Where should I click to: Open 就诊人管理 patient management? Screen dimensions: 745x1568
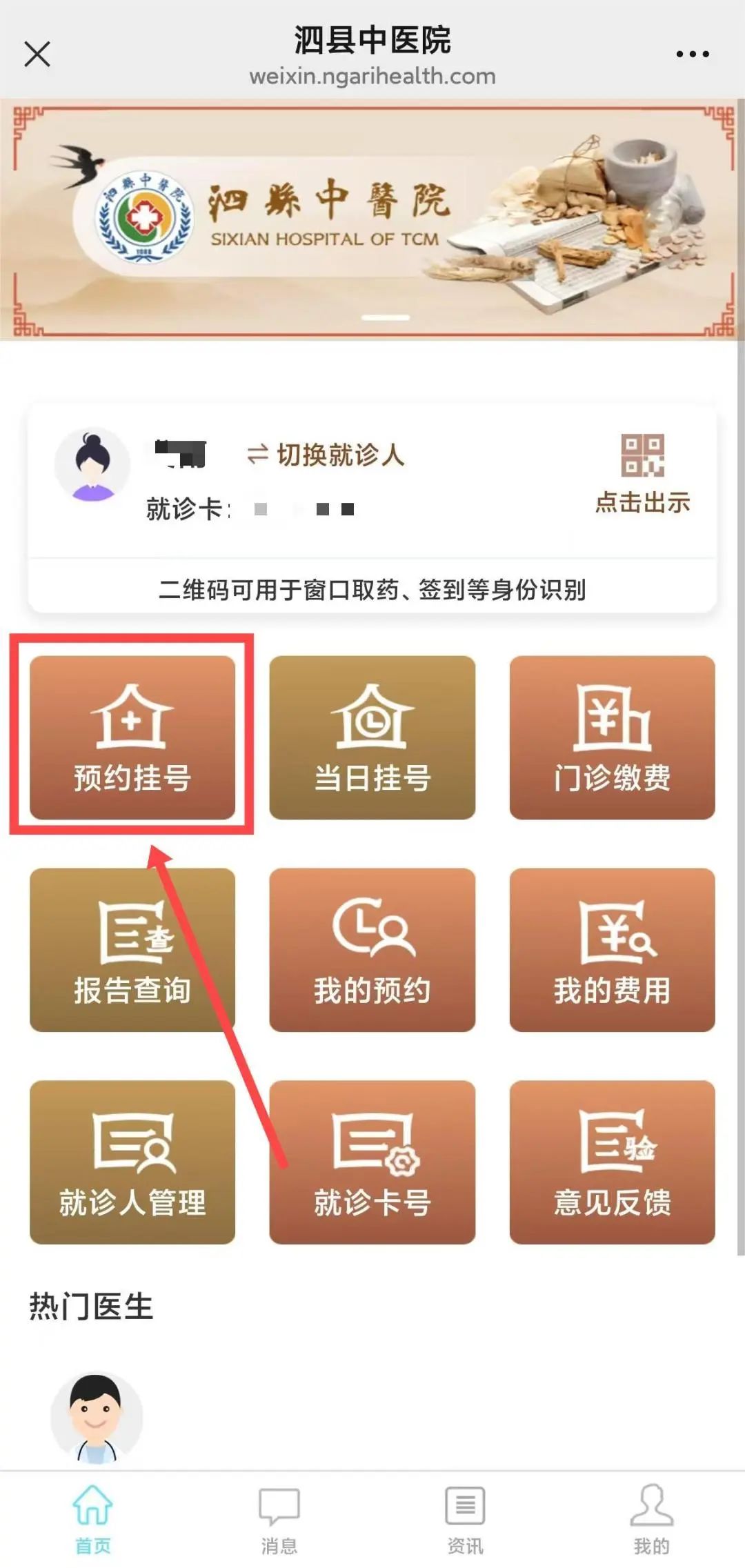pyautogui.click(x=132, y=1162)
